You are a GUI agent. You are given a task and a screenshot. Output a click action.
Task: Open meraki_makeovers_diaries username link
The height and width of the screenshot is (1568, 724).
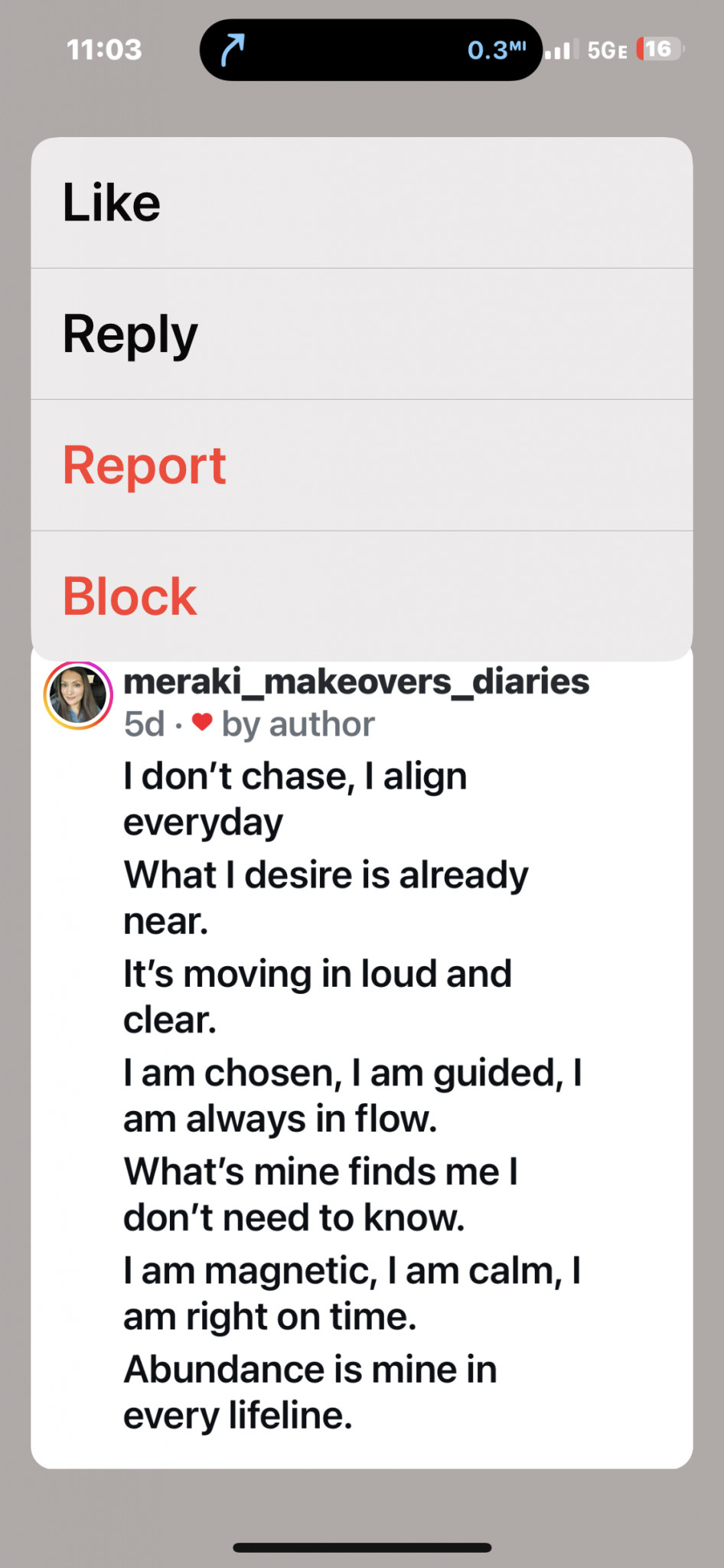coord(356,681)
